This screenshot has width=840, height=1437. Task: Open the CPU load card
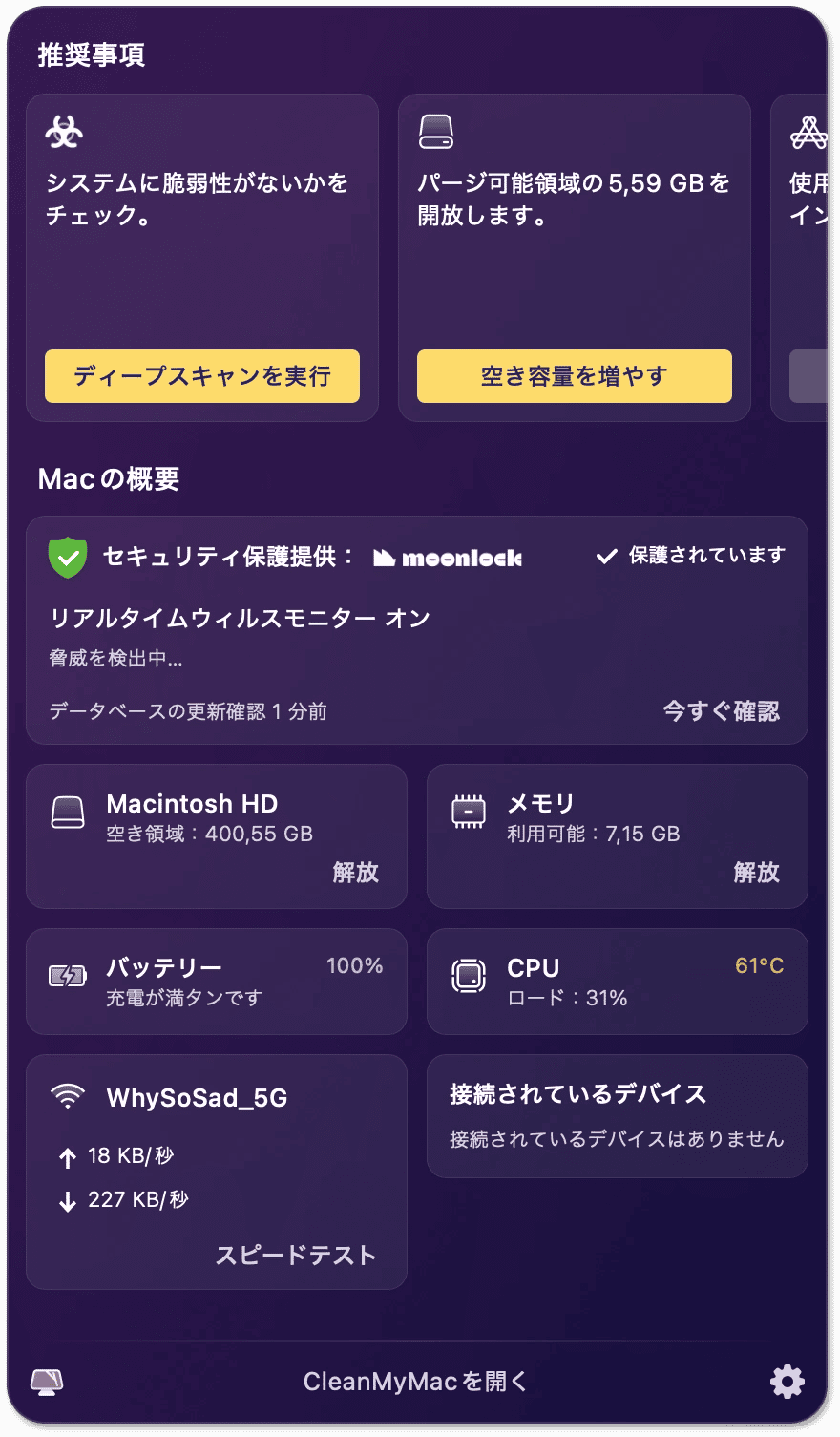pyautogui.click(x=617, y=982)
